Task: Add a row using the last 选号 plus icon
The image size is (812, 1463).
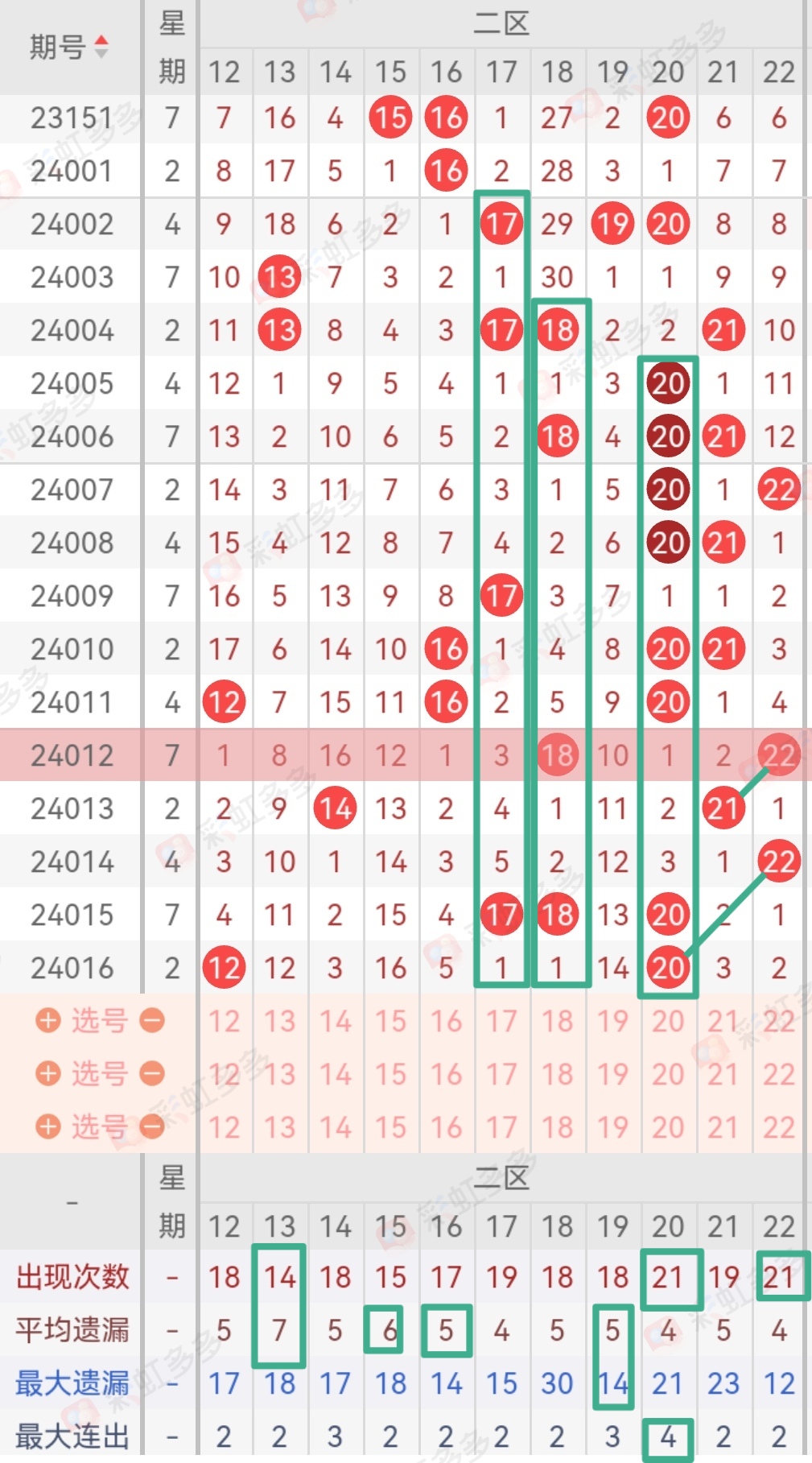Action: click(48, 1127)
